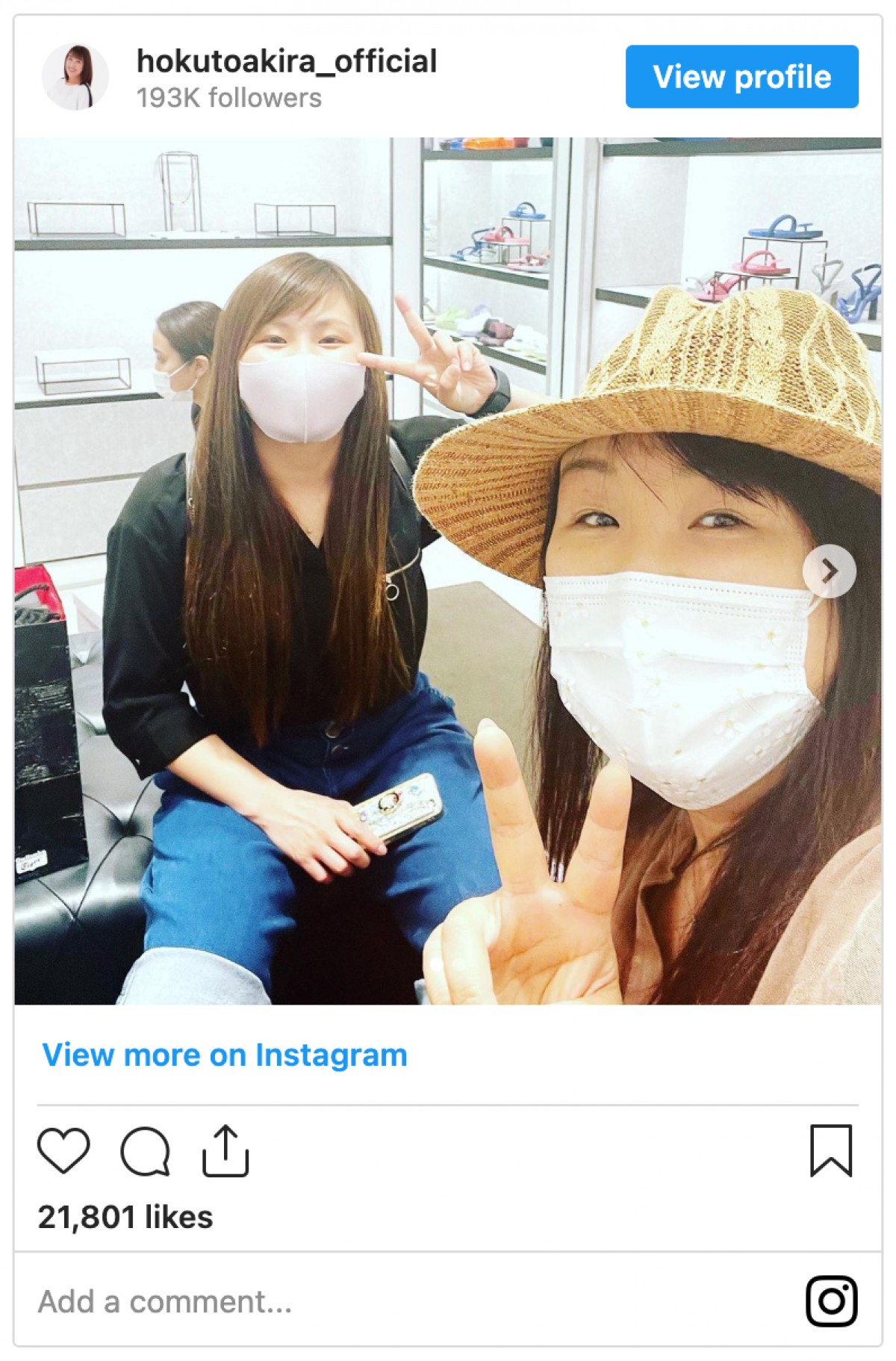This screenshot has height=1361, width=896.
Task: Open the account's profile picture
Action: [75, 77]
